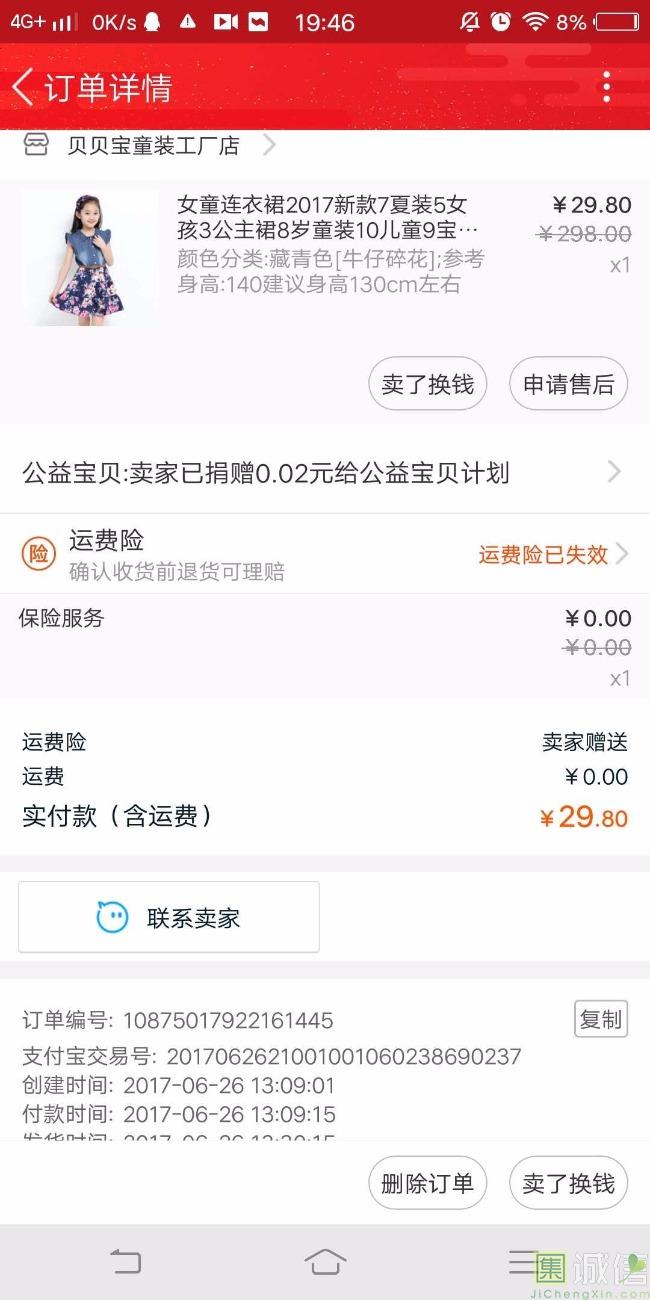Open the 运费险 insurance row

tap(324, 554)
